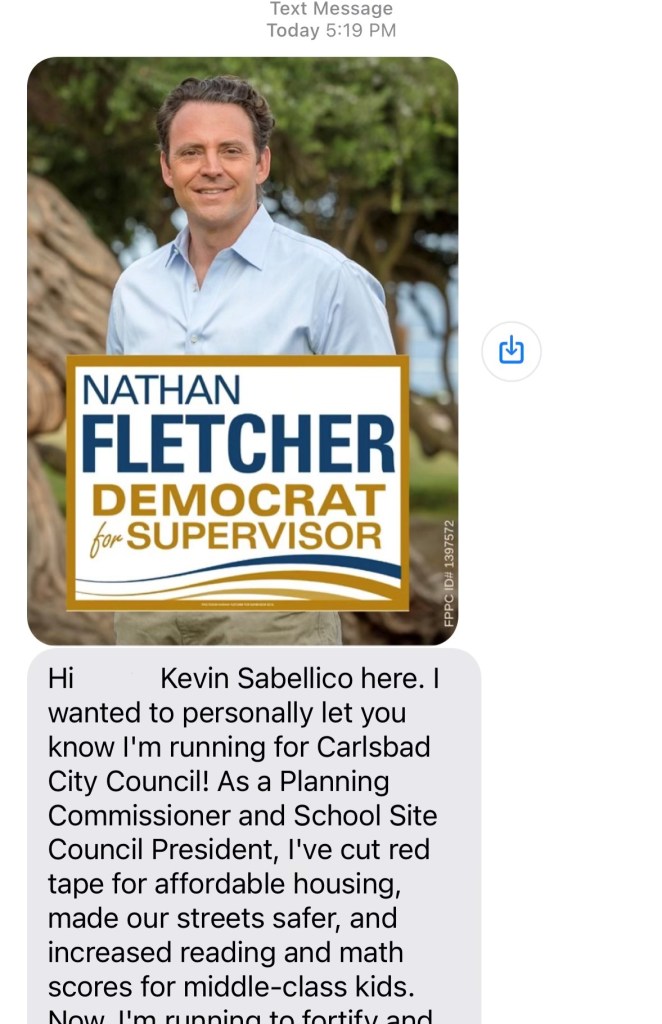The width and height of the screenshot is (662, 1024).
Task: Save the received image with download icon
Action: tap(511, 351)
